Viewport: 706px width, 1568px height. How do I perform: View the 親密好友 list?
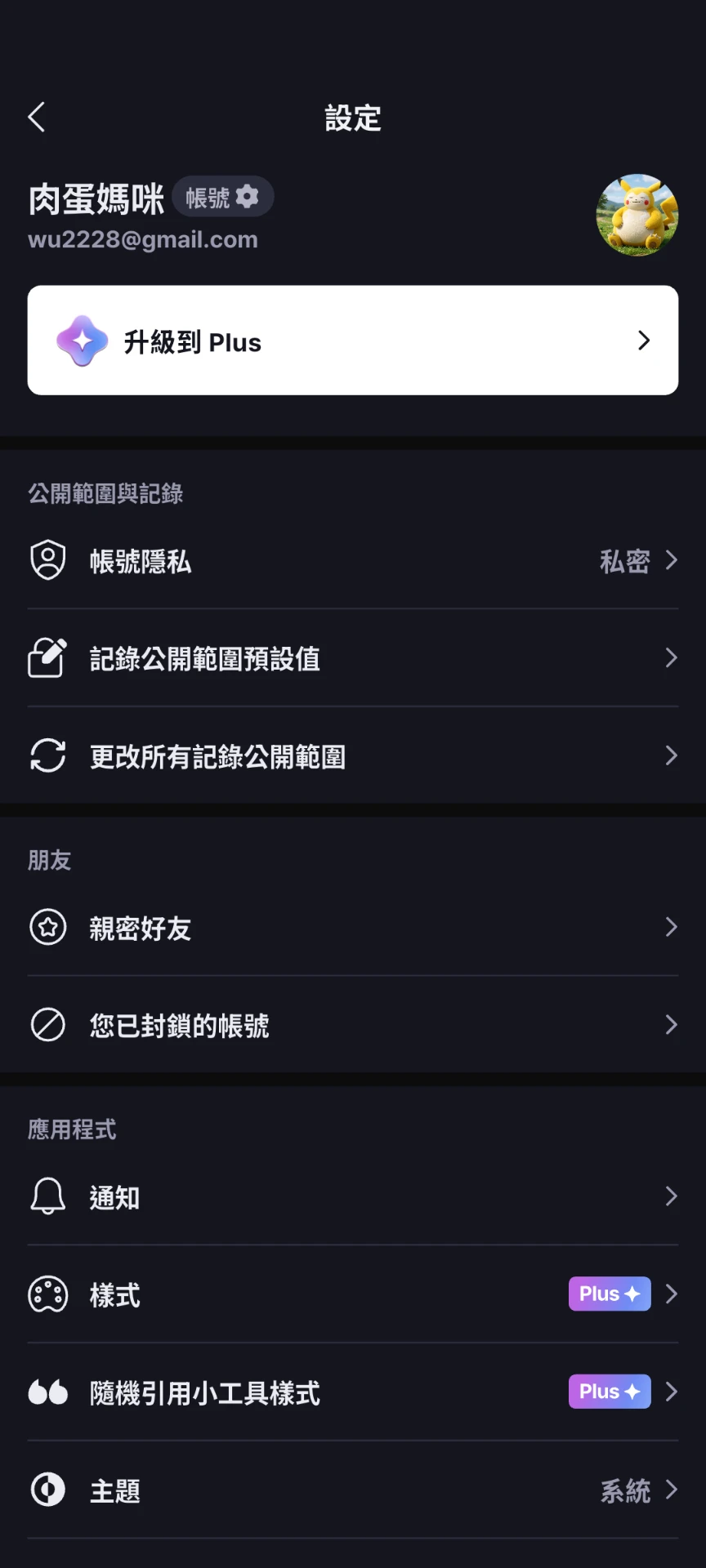click(x=352, y=928)
